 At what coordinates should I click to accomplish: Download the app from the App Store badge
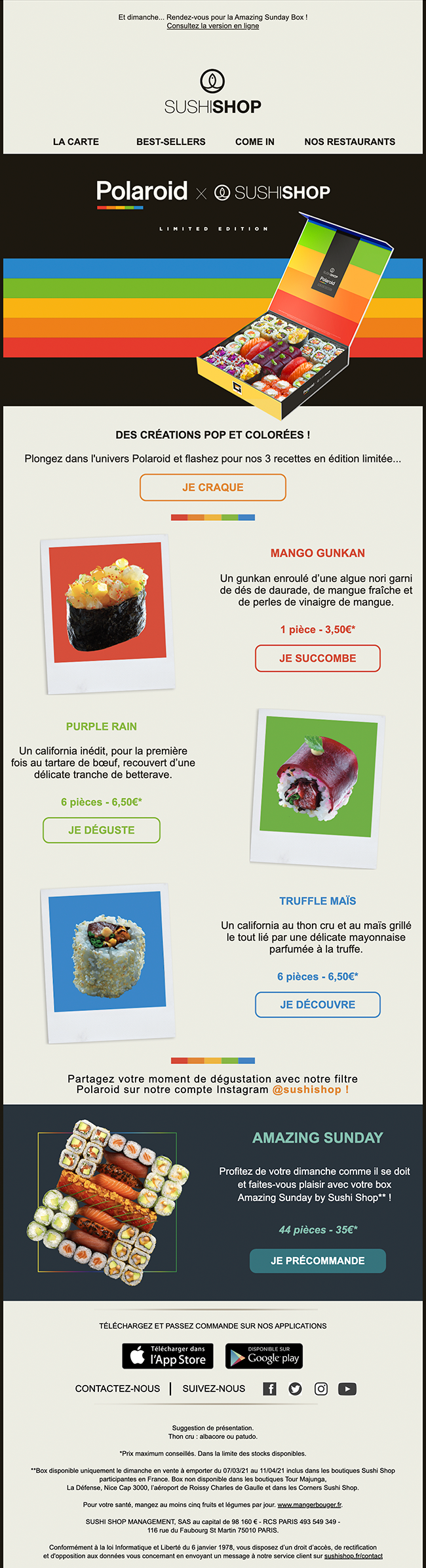[x=167, y=1356]
